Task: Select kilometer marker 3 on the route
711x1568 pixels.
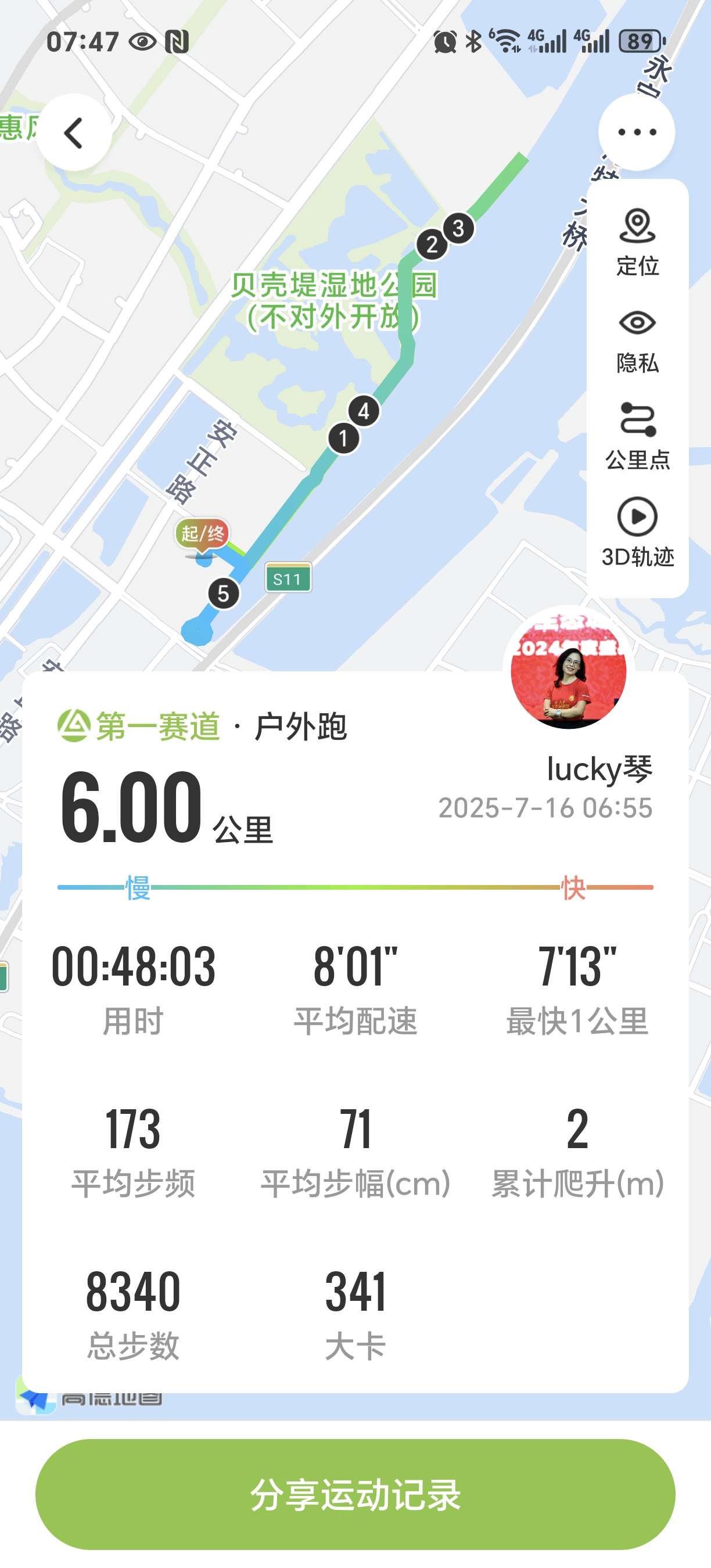Action: 459,228
